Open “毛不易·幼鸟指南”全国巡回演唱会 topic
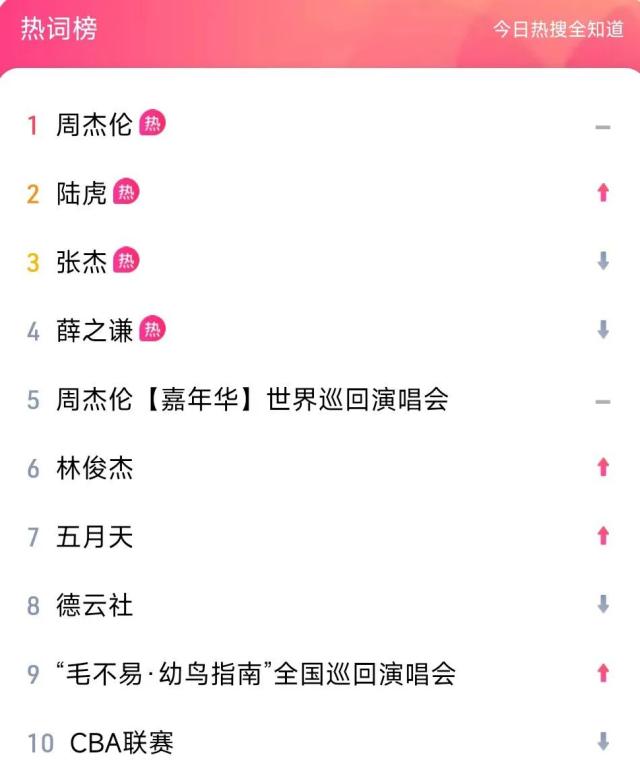This screenshot has width=640, height=780. click(256, 674)
